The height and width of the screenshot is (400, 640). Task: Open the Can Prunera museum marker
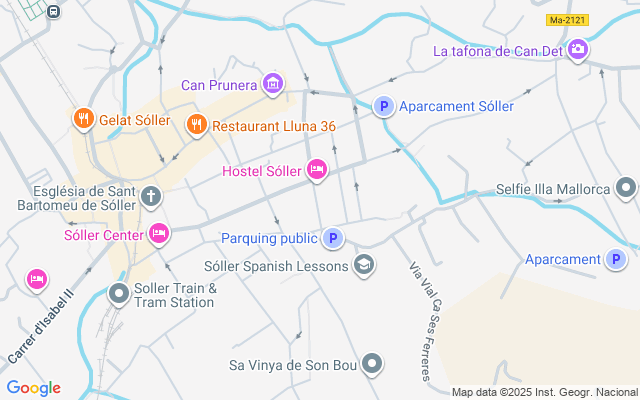click(x=273, y=84)
